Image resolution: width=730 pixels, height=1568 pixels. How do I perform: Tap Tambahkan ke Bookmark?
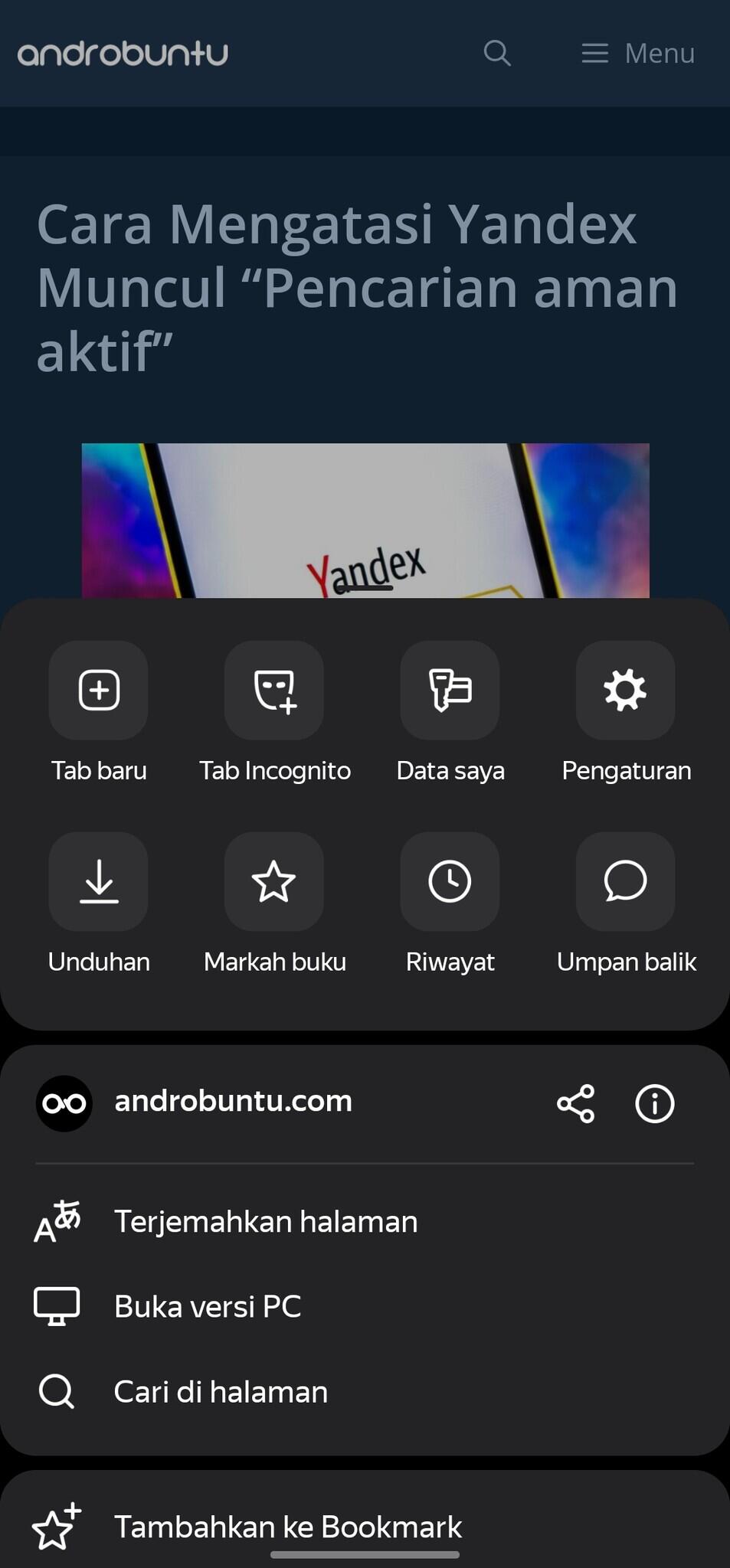[x=287, y=1527]
